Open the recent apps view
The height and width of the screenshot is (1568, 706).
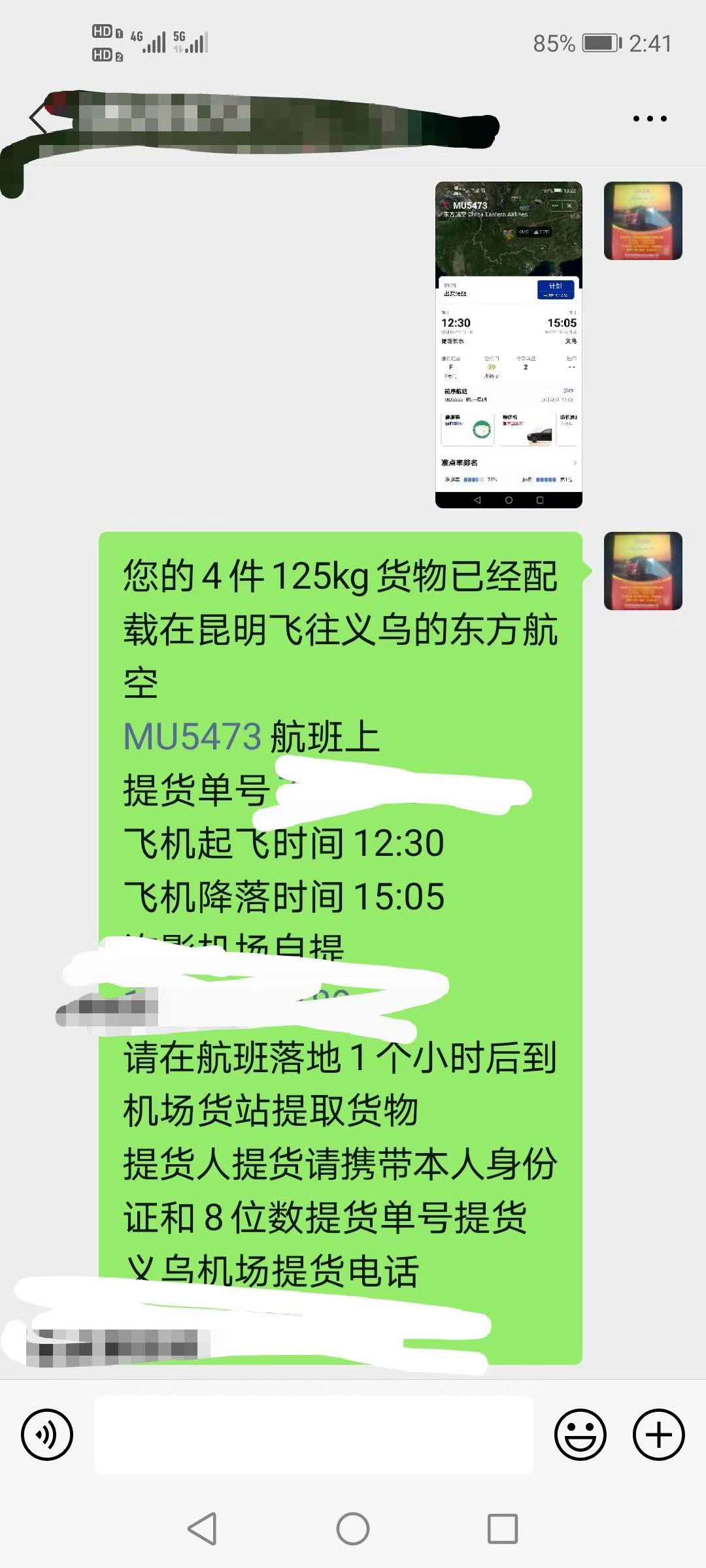[503, 1529]
